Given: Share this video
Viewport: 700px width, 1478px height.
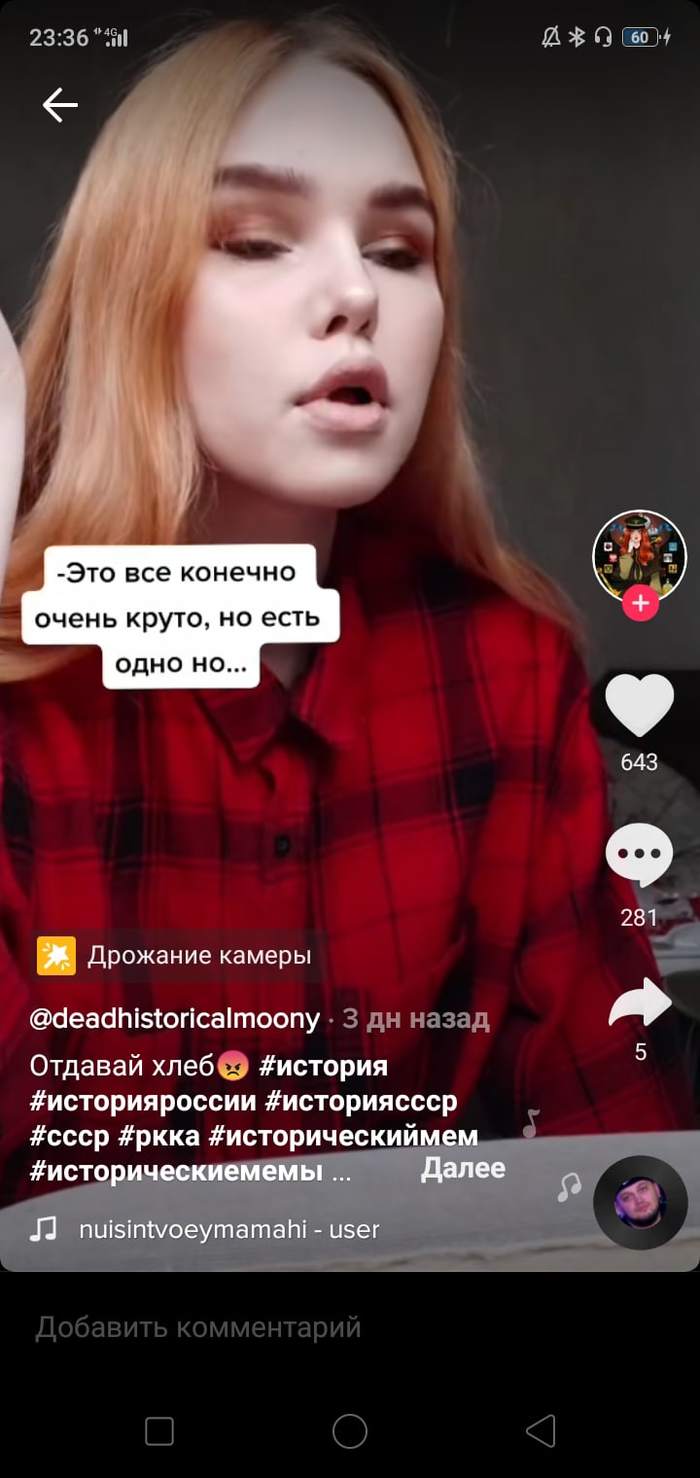Looking at the screenshot, I should 640,1003.
